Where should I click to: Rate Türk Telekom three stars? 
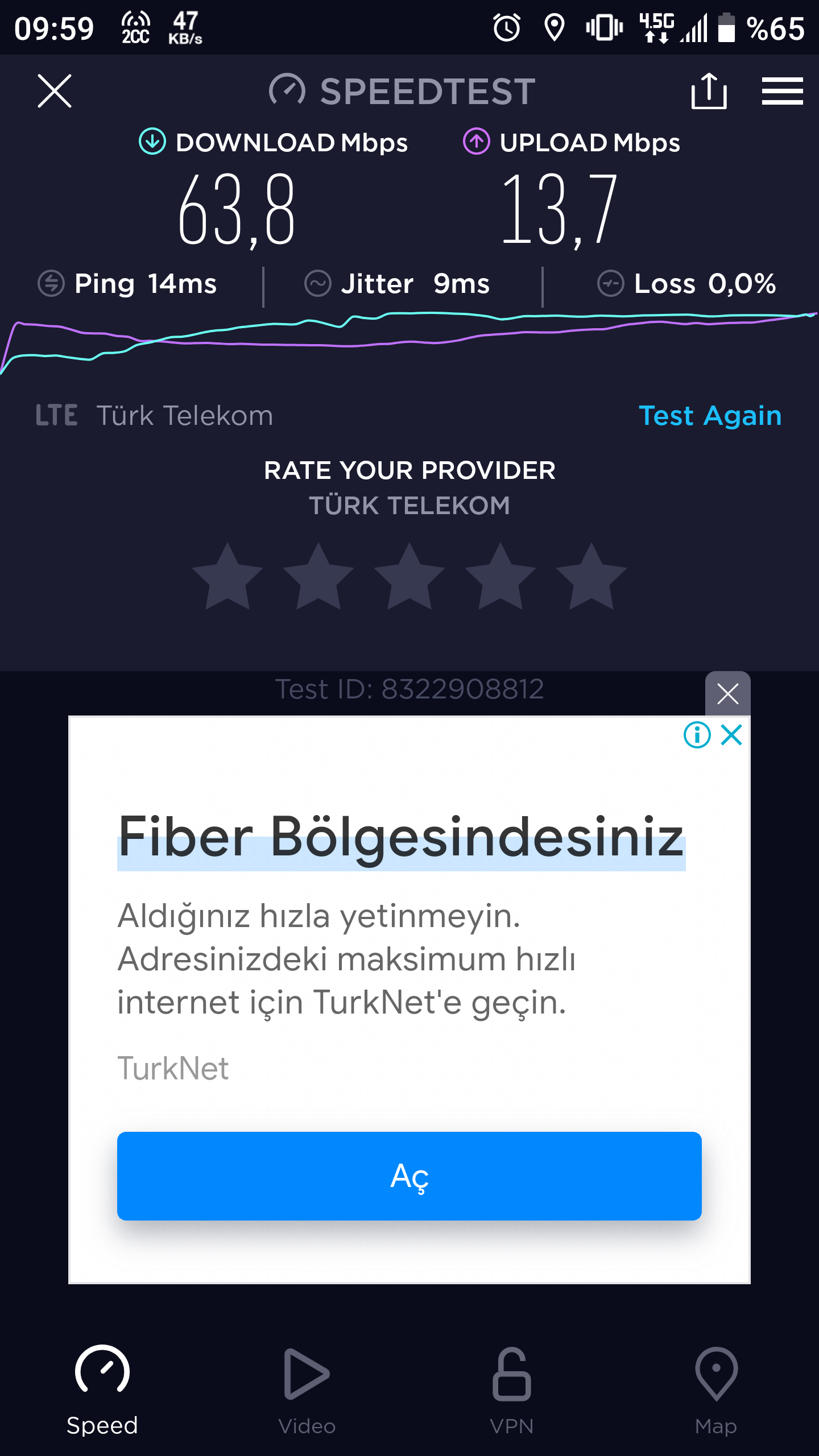point(409,577)
